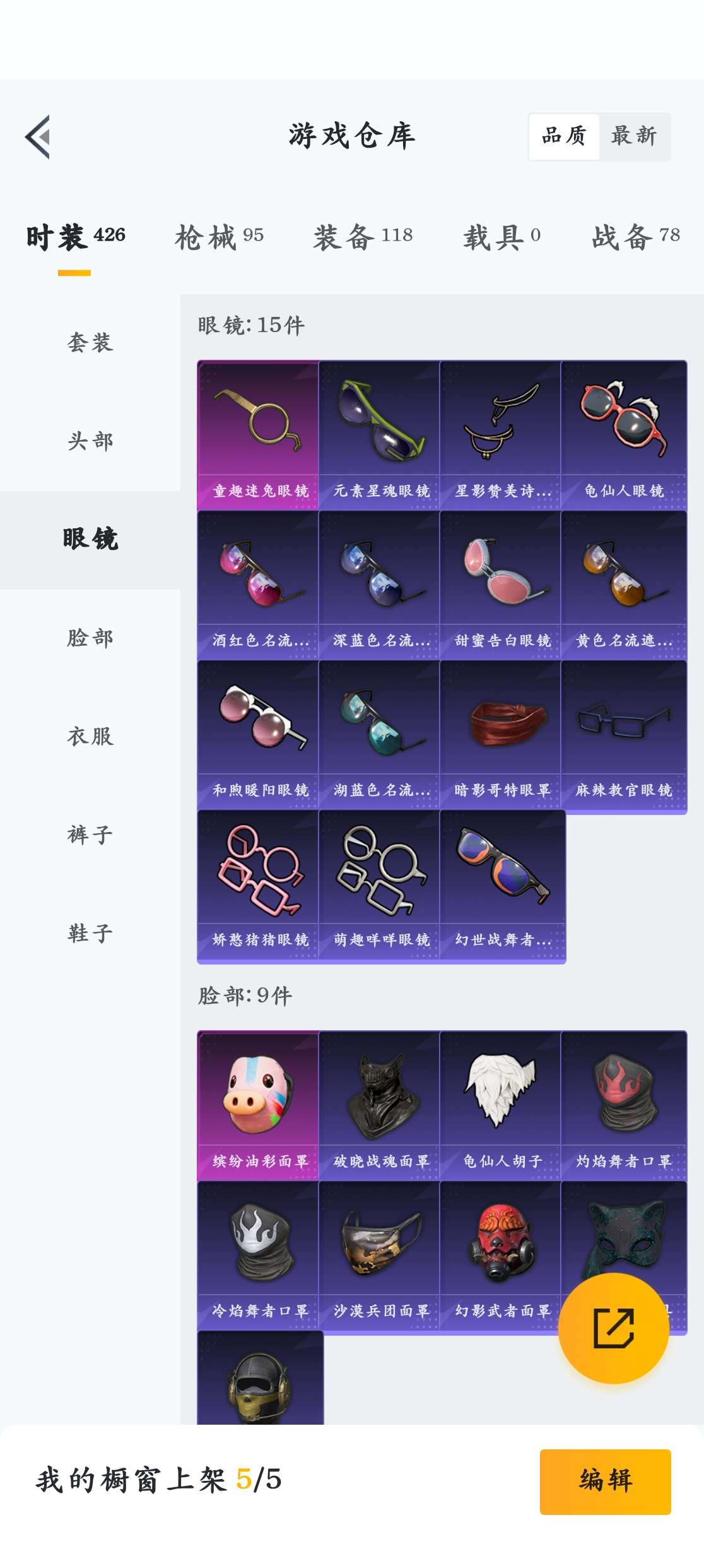Open the 沙漠兵团面罩 item

coord(380,1255)
